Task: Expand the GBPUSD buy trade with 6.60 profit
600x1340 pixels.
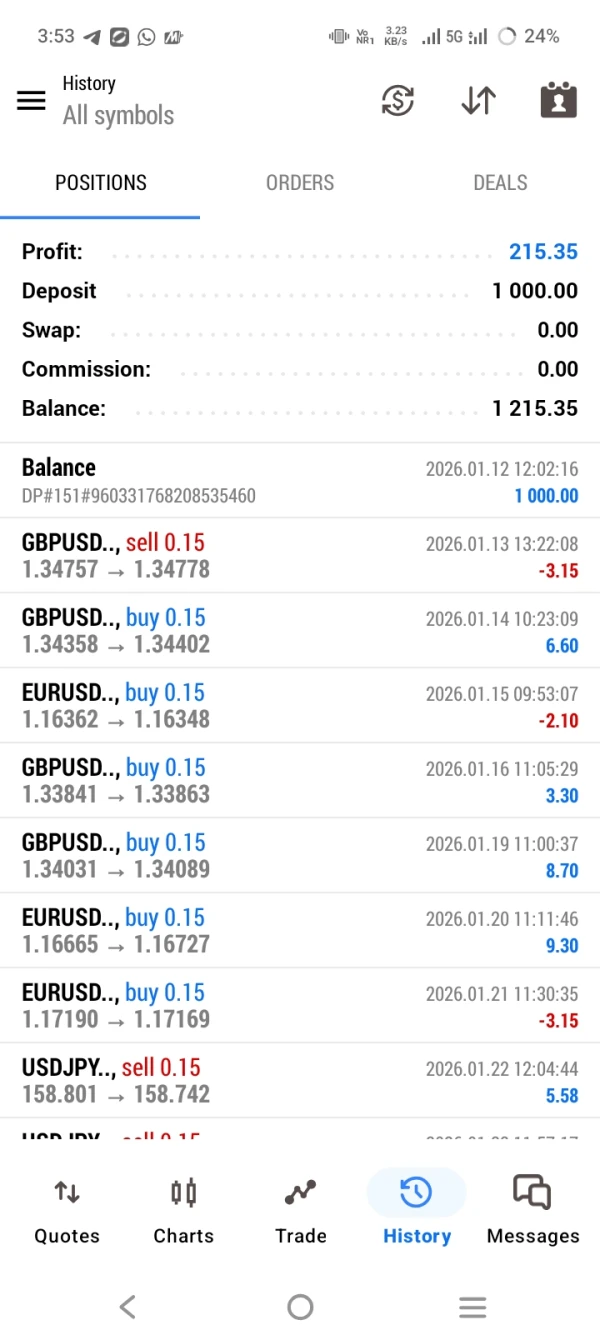Action: (x=300, y=631)
